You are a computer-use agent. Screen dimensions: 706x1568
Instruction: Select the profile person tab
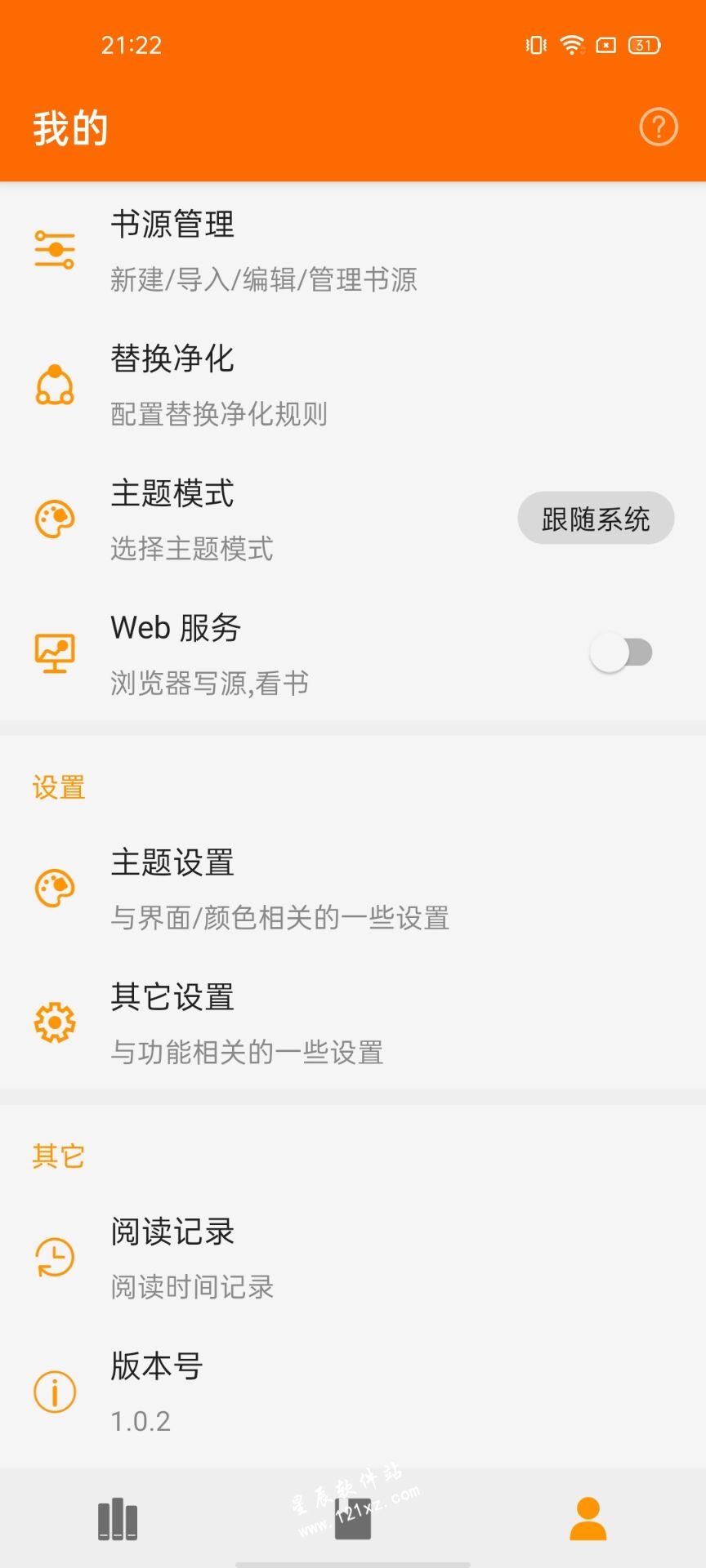(x=588, y=1519)
